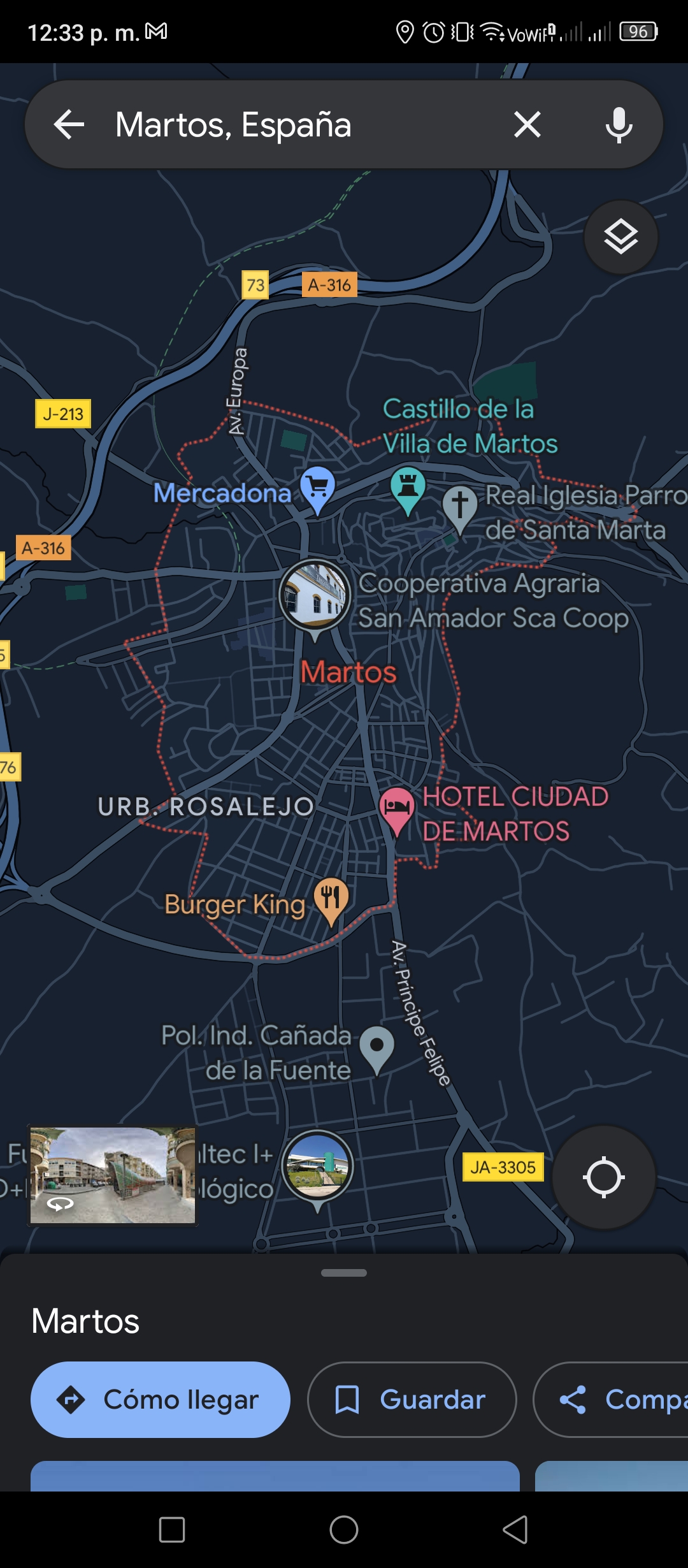Start voice search with the microphone

click(x=619, y=124)
